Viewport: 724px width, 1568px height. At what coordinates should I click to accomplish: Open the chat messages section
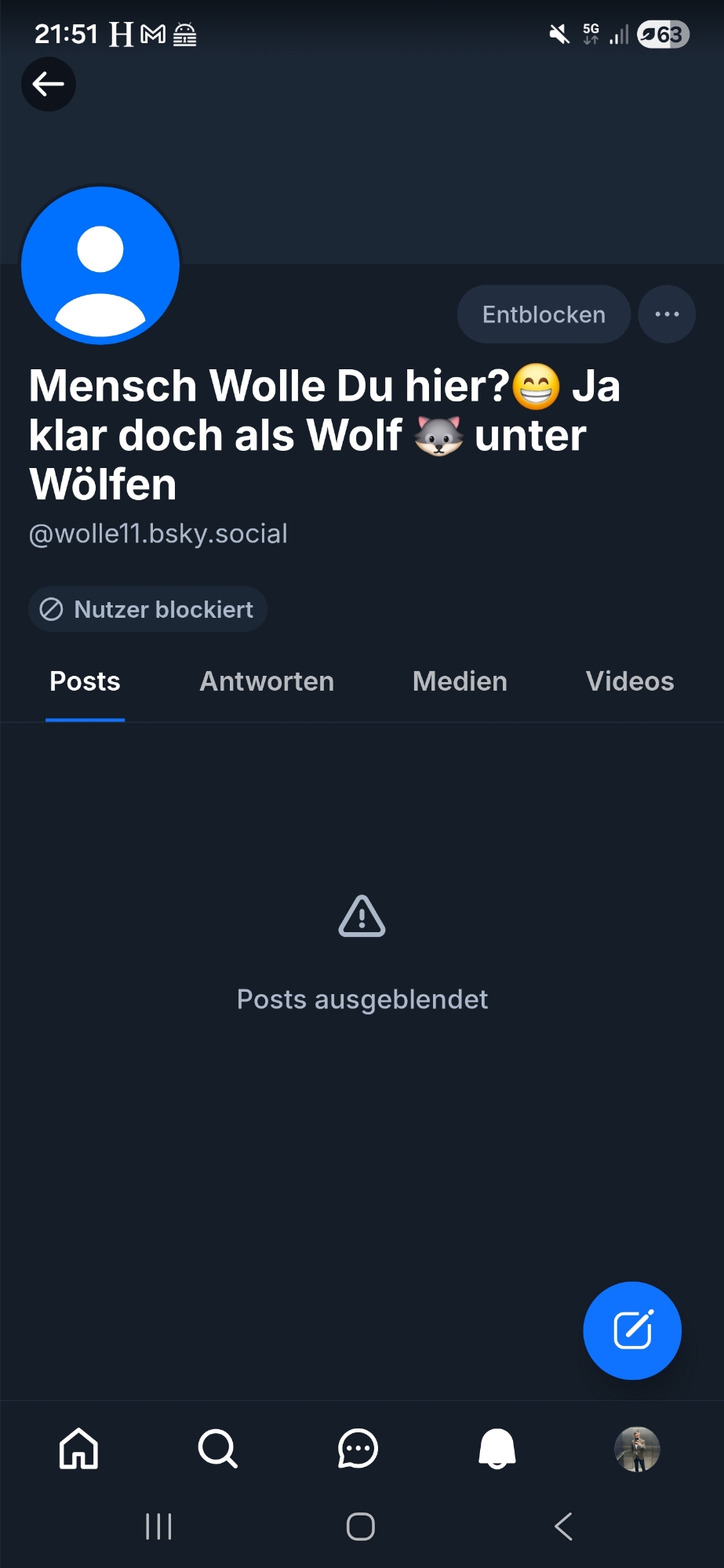click(358, 1448)
